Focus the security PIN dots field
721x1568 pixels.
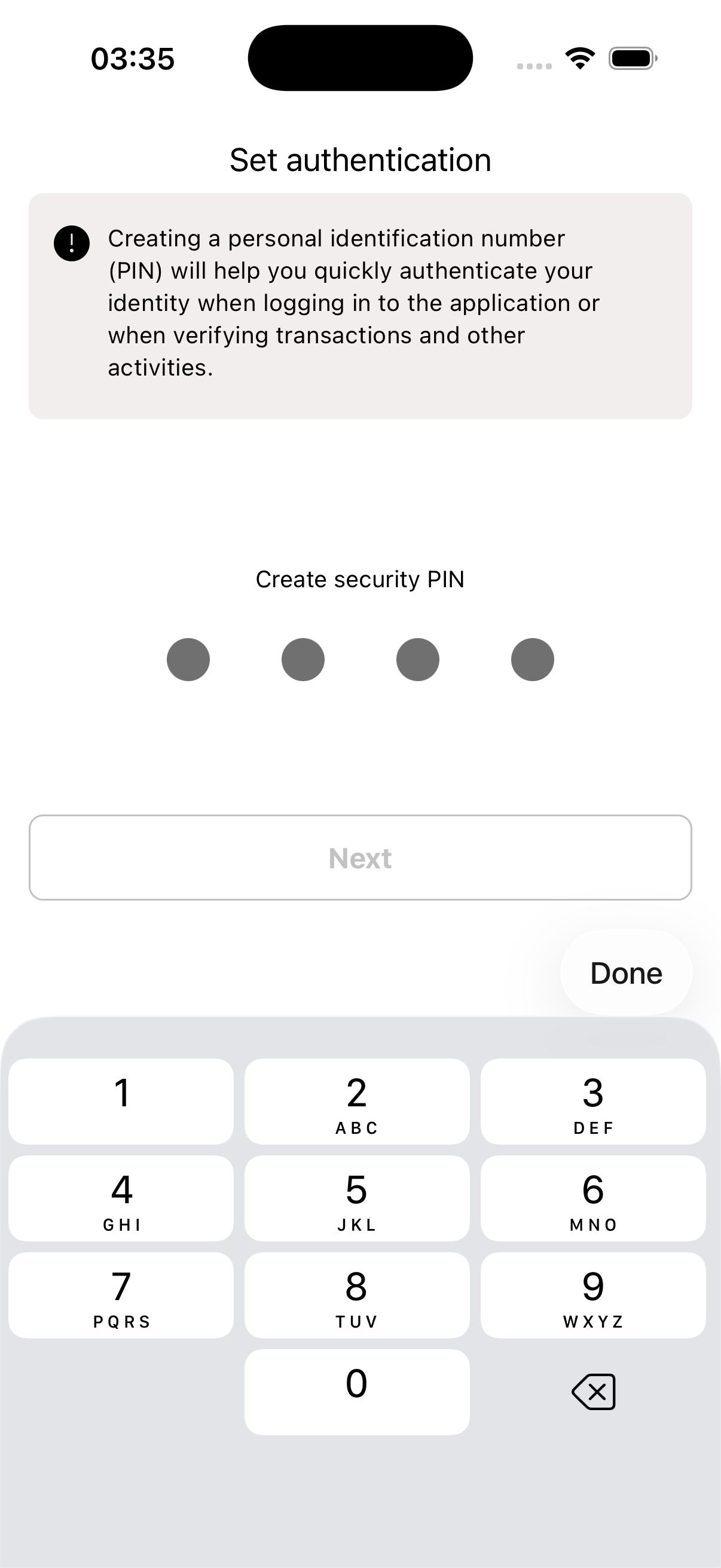360,659
